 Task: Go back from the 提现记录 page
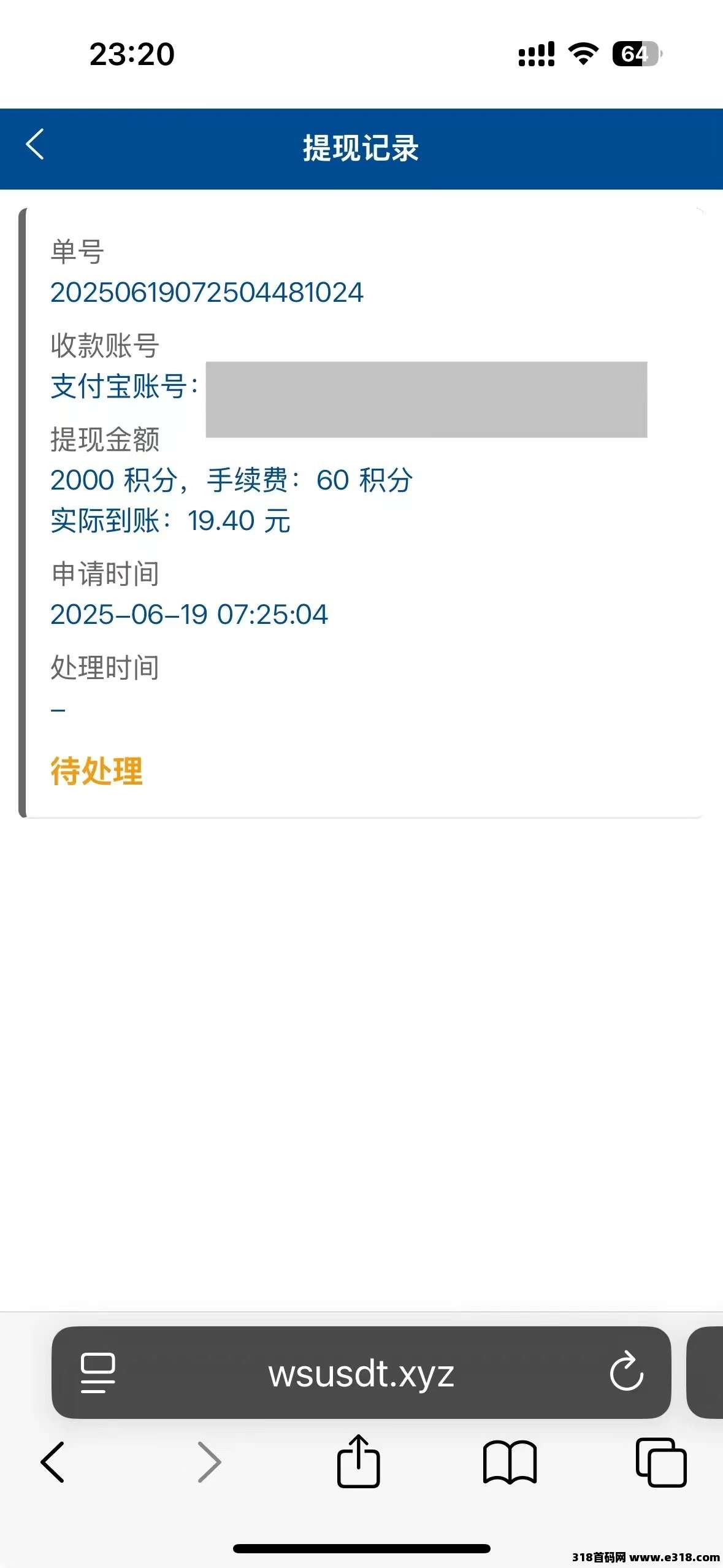[35, 145]
